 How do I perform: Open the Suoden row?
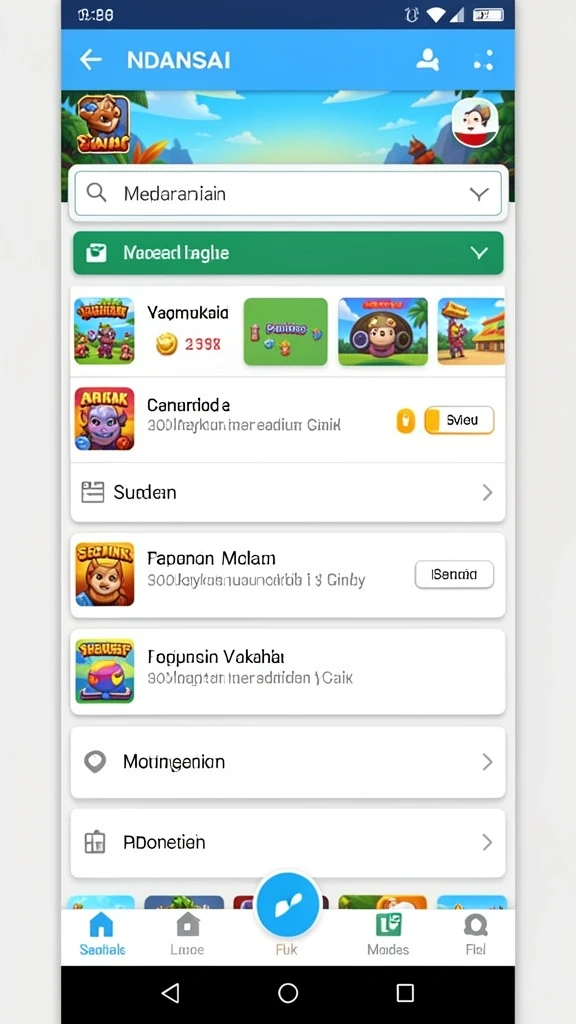point(288,492)
